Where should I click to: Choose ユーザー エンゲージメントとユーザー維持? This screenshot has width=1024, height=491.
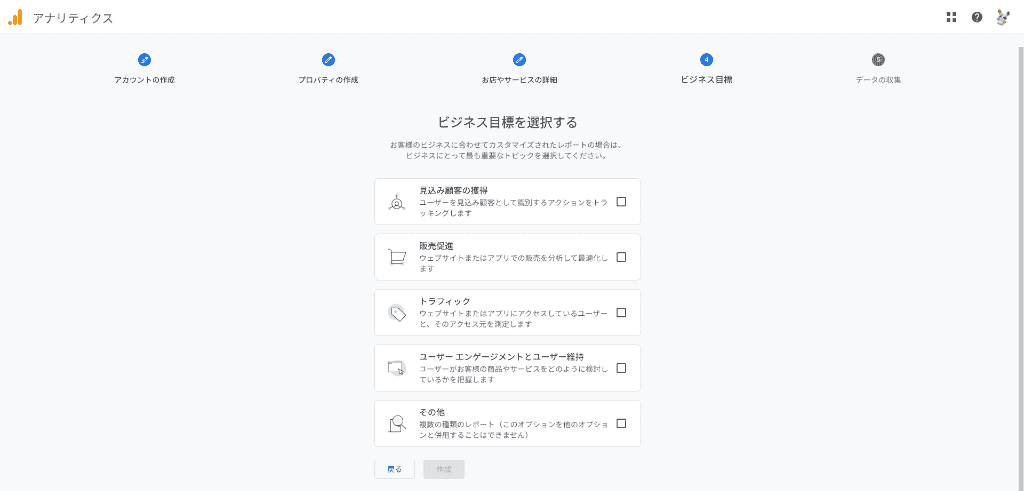(621, 368)
